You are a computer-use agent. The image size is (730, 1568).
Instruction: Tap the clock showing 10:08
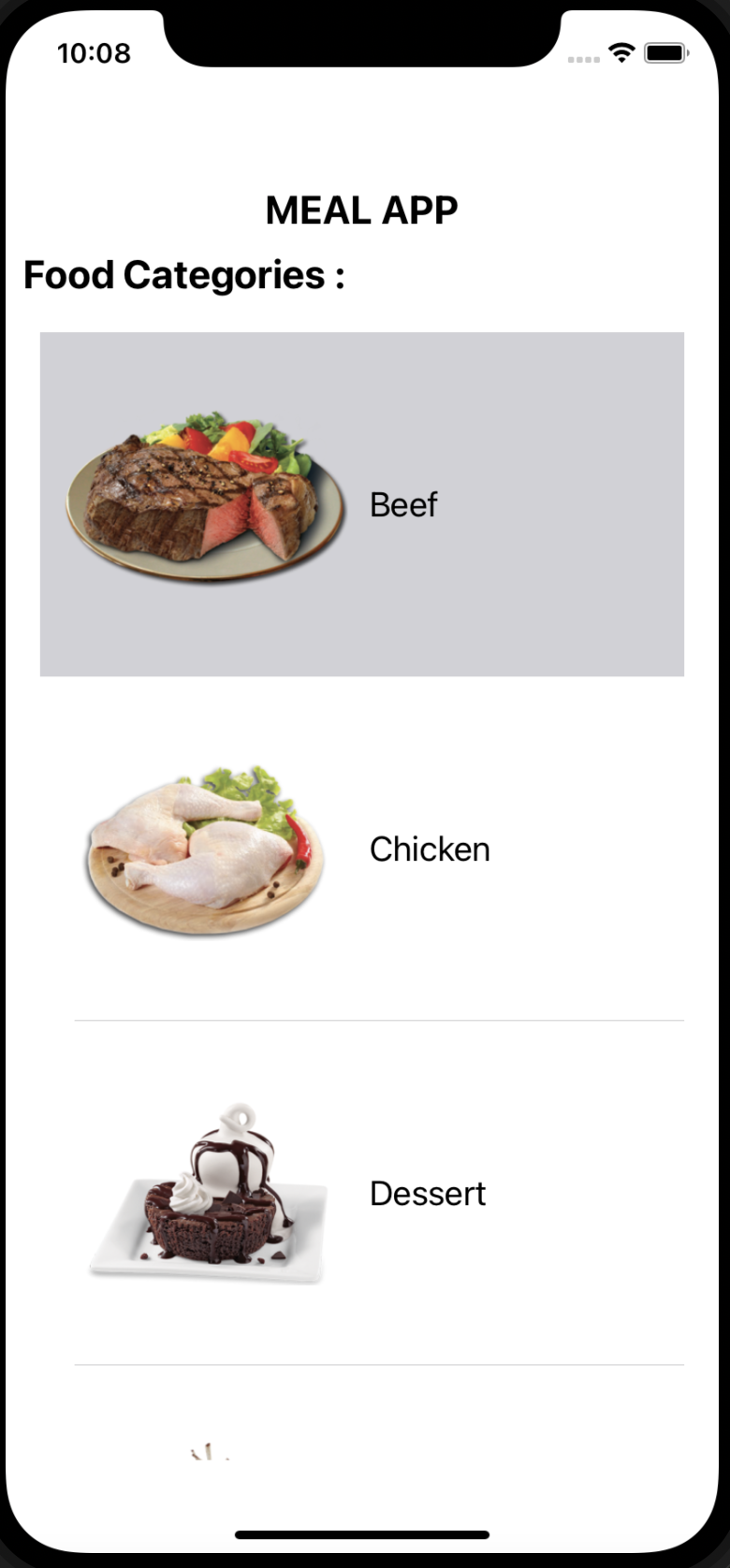(x=94, y=53)
